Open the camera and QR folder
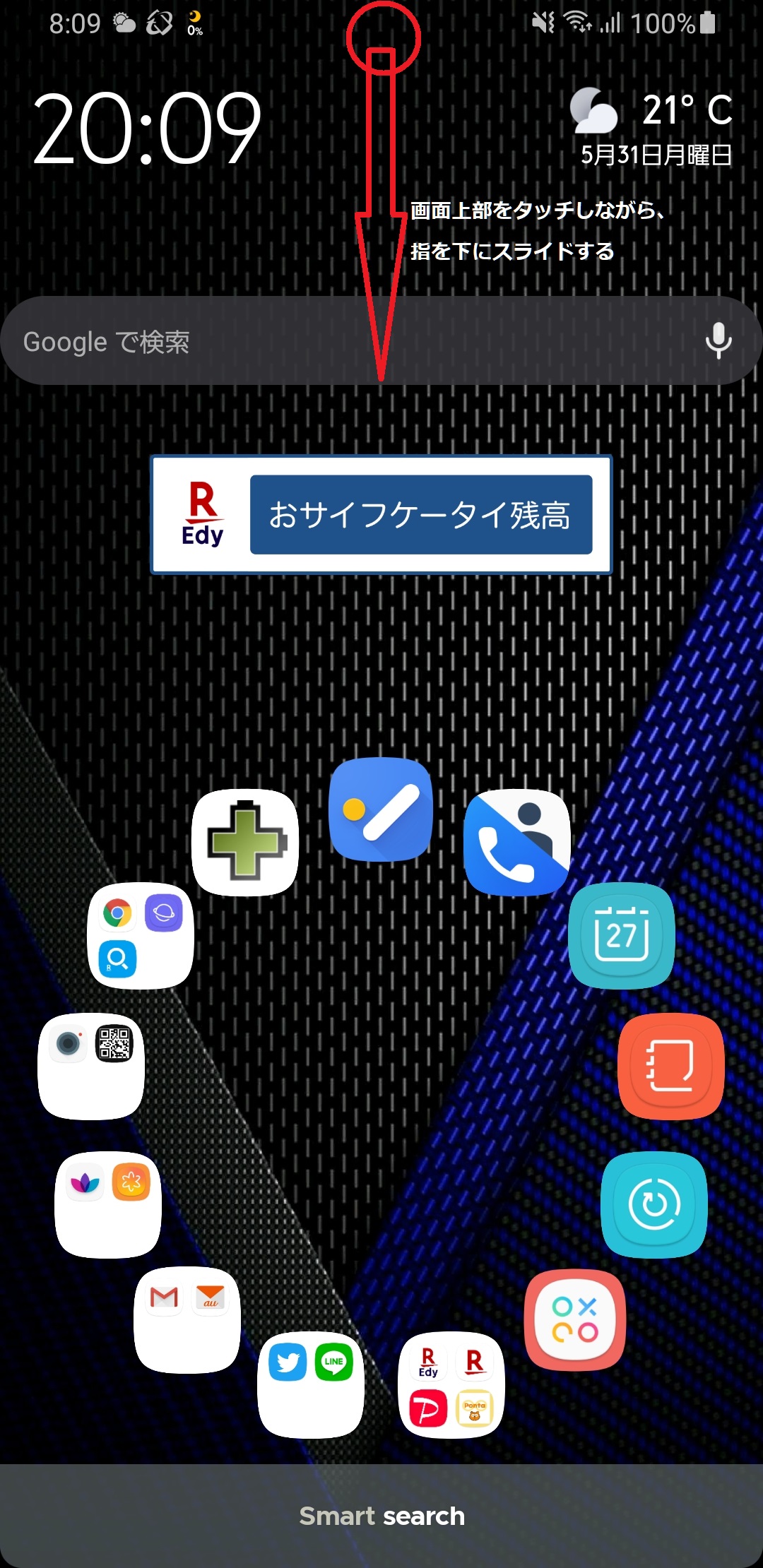 91,1067
